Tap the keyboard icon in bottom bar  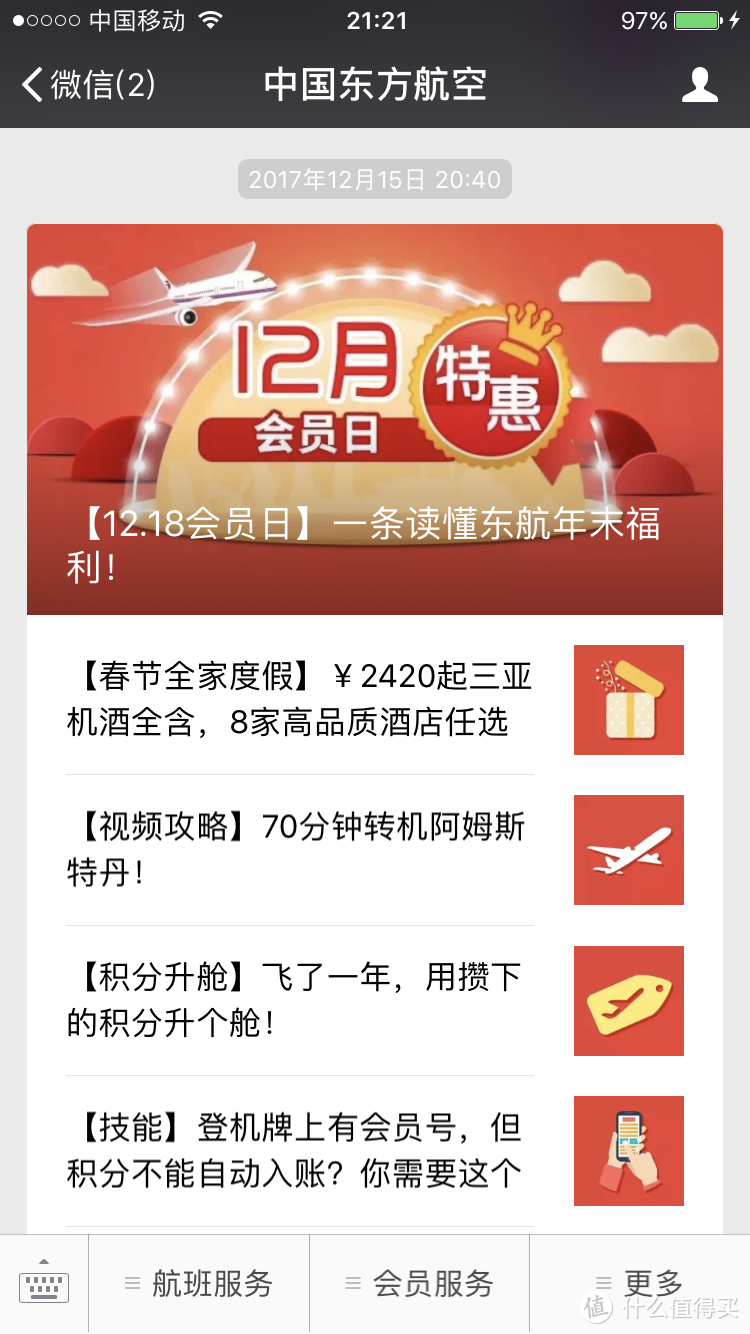42,1285
